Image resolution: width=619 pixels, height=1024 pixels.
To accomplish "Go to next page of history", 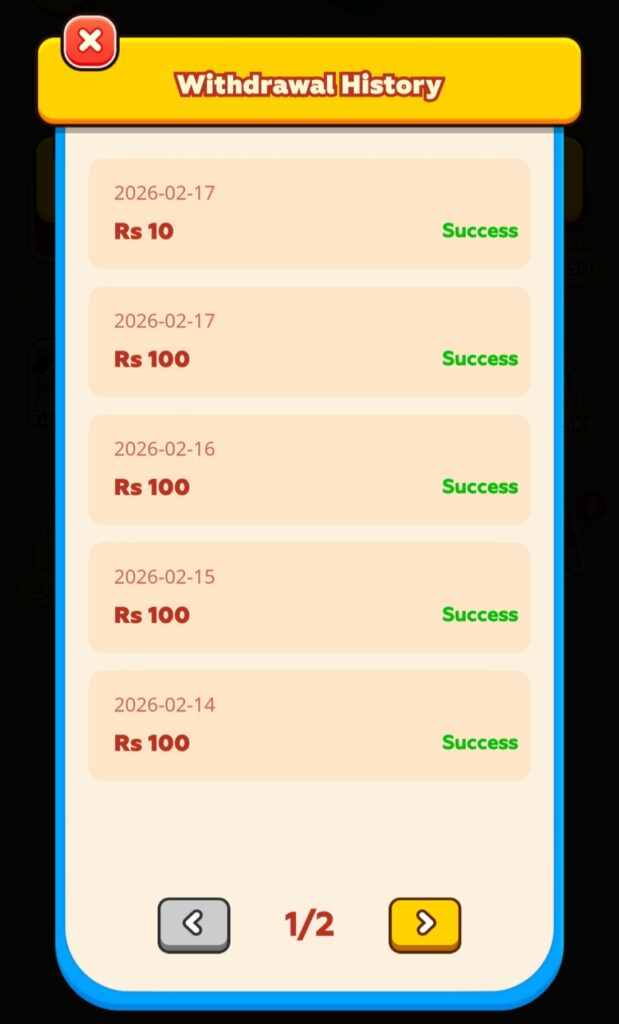I will pyautogui.click(x=425, y=923).
